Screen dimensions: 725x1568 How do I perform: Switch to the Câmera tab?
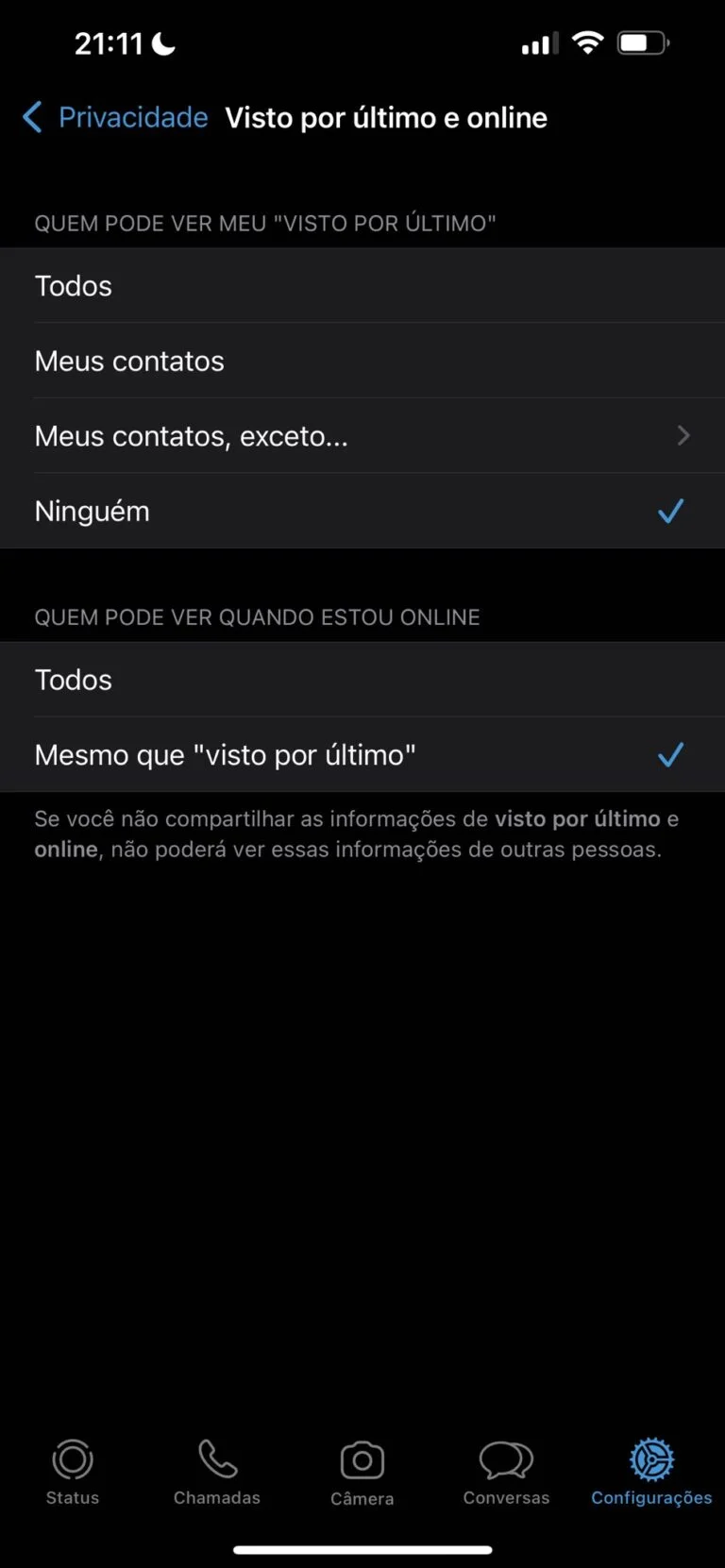pos(362,1473)
